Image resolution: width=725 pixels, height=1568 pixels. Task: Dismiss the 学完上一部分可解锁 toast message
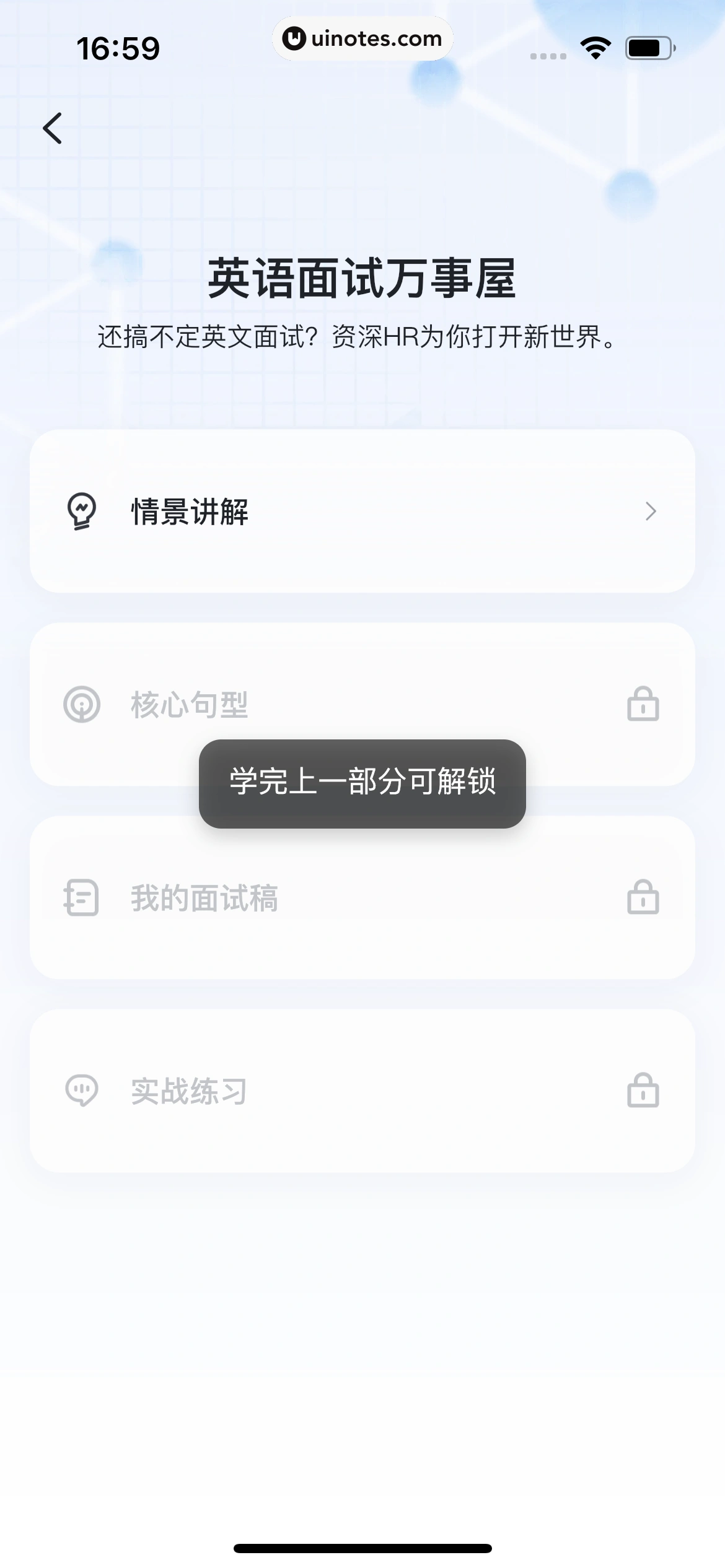(x=362, y=782)
